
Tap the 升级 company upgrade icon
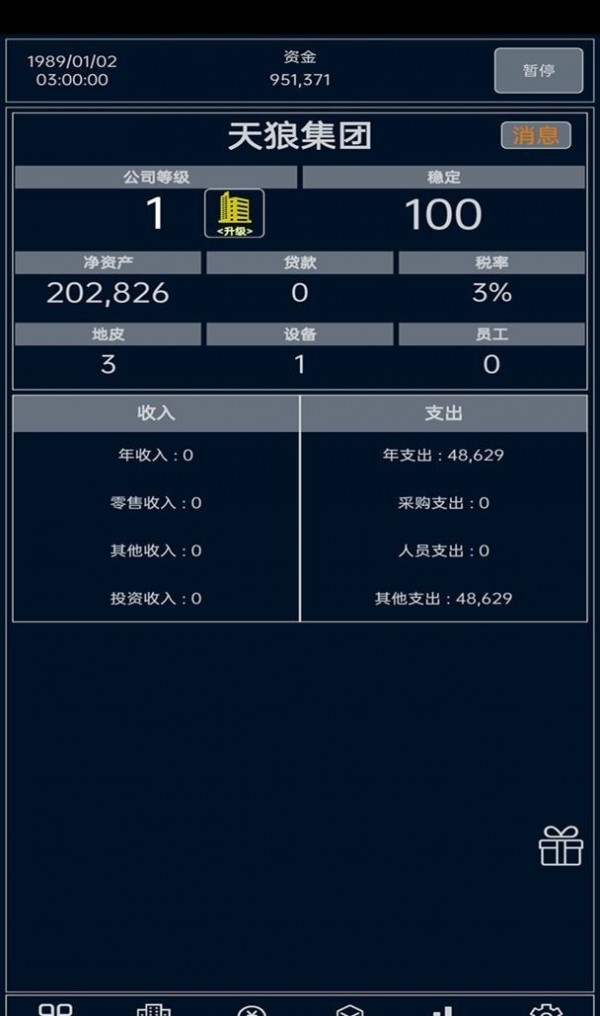pos(234,213)
